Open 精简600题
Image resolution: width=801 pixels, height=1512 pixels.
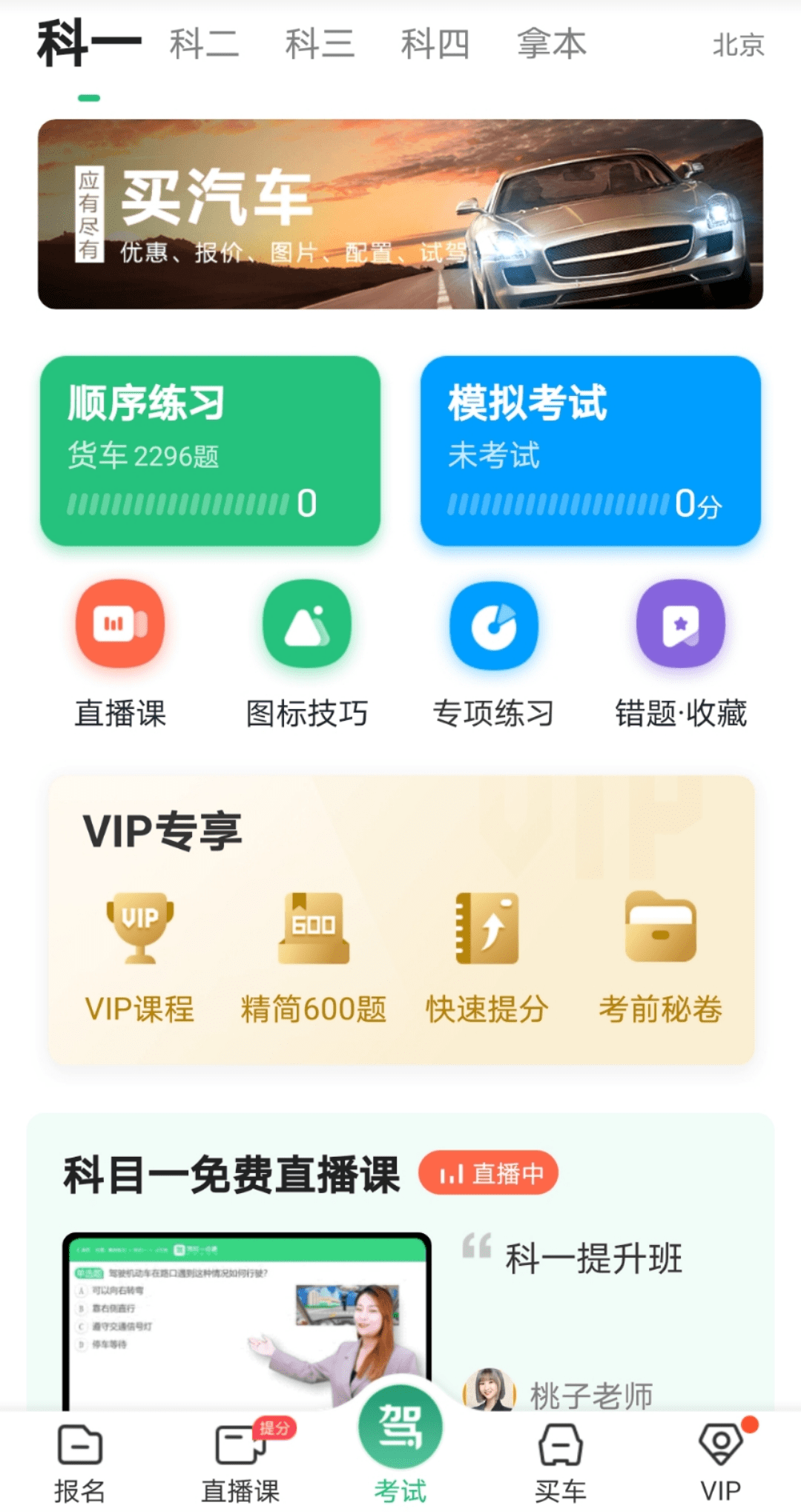tap(313, 957)
